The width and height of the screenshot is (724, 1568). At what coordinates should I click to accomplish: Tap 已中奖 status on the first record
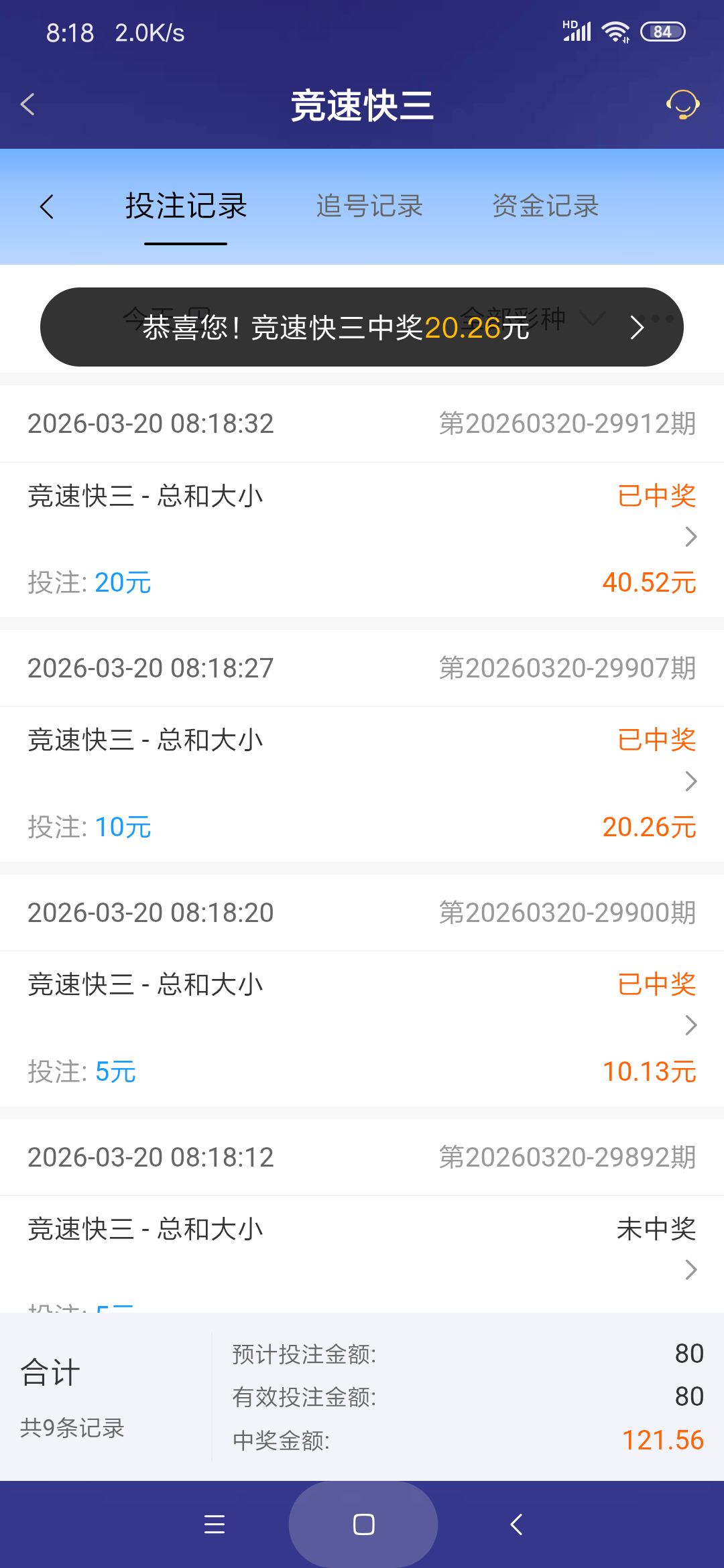pyautogui.click(x=656, y=495)
